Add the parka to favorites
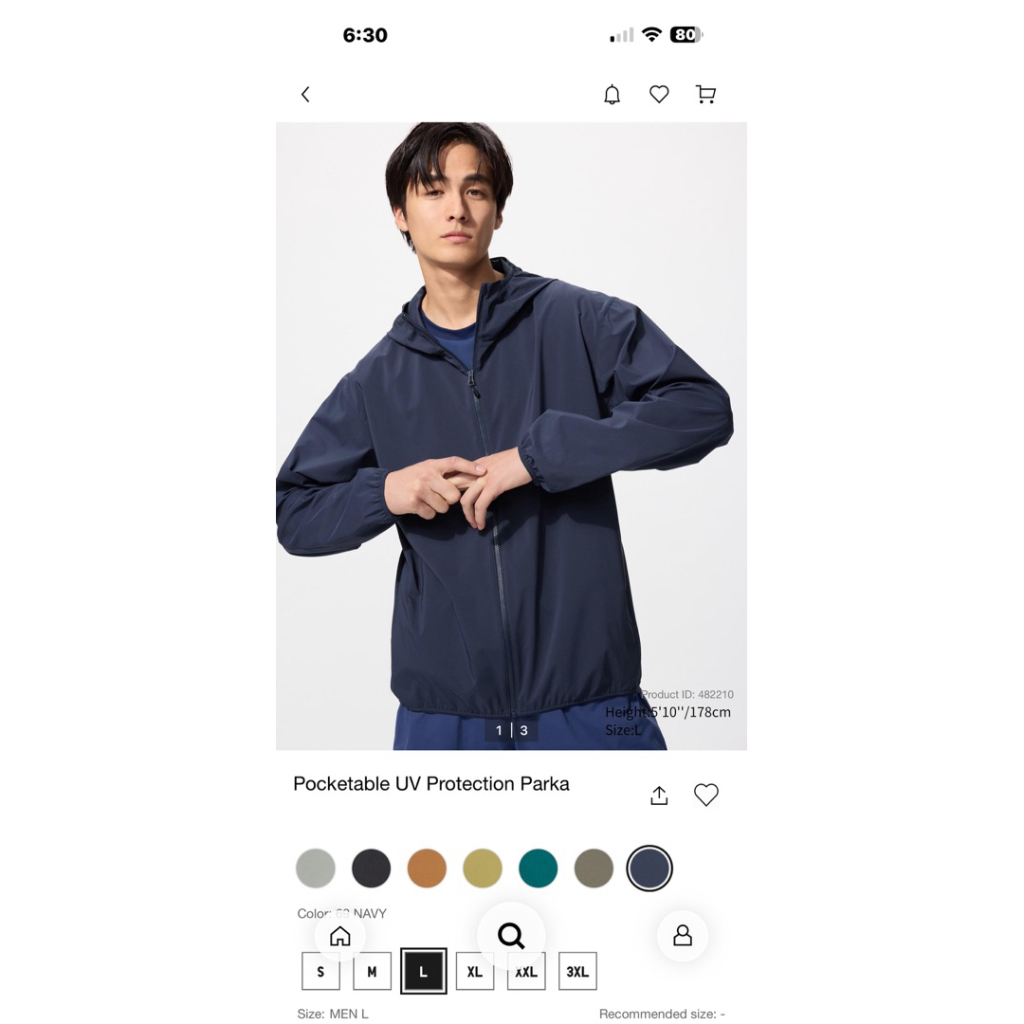 (x=706, y=795)
